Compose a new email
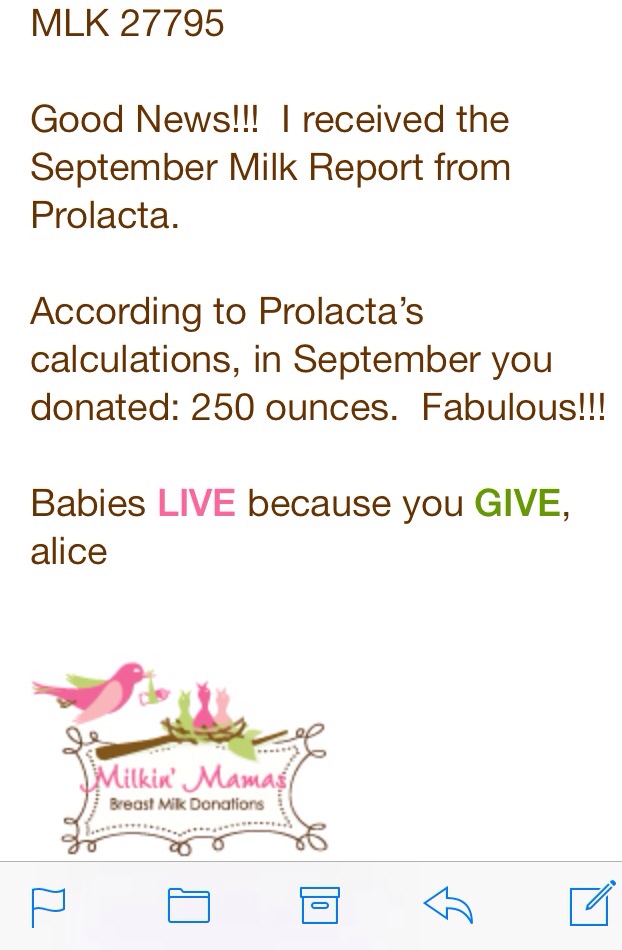This screenshot has height=950, width=622. click(591, 905)
